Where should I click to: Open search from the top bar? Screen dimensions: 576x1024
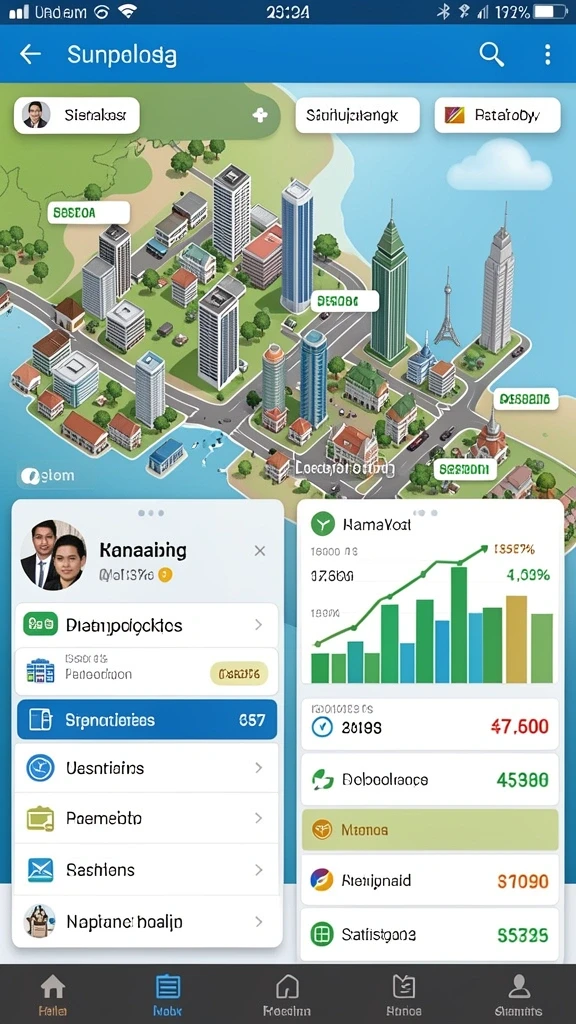click(x=491, y=55)
